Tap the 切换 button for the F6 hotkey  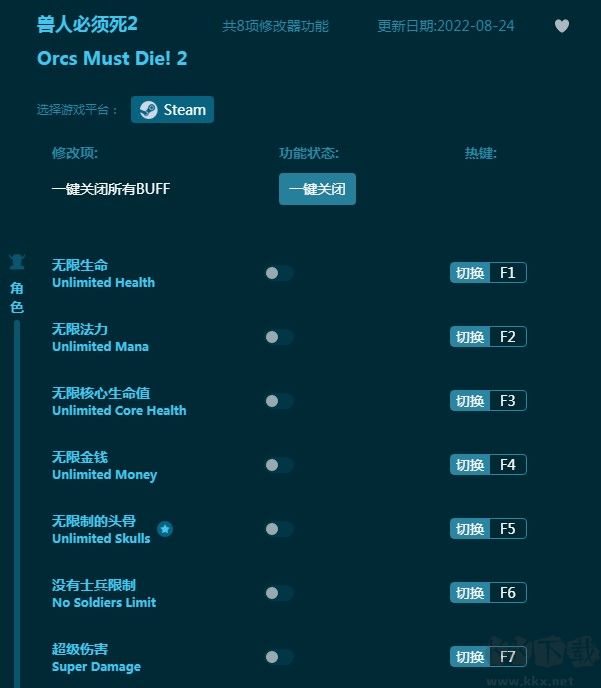coord(470,593)
